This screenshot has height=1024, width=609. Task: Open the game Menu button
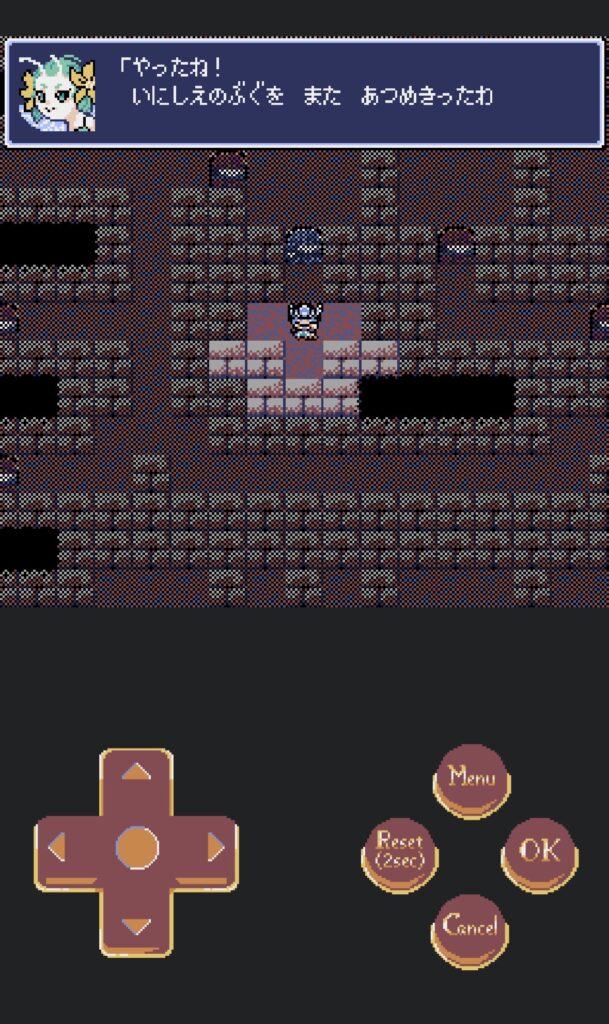click(471, 778)
